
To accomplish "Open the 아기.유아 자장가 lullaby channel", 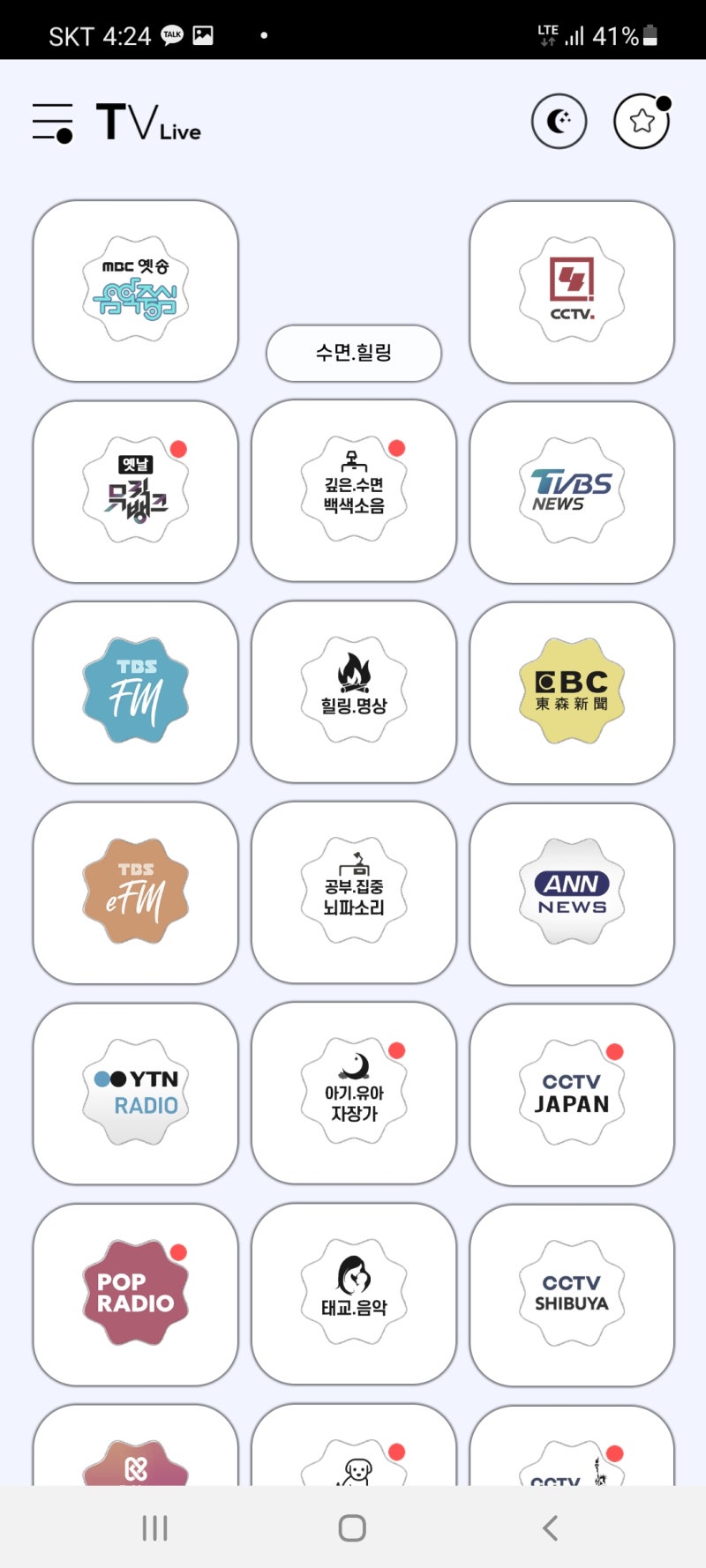I will coord(352,1092).
